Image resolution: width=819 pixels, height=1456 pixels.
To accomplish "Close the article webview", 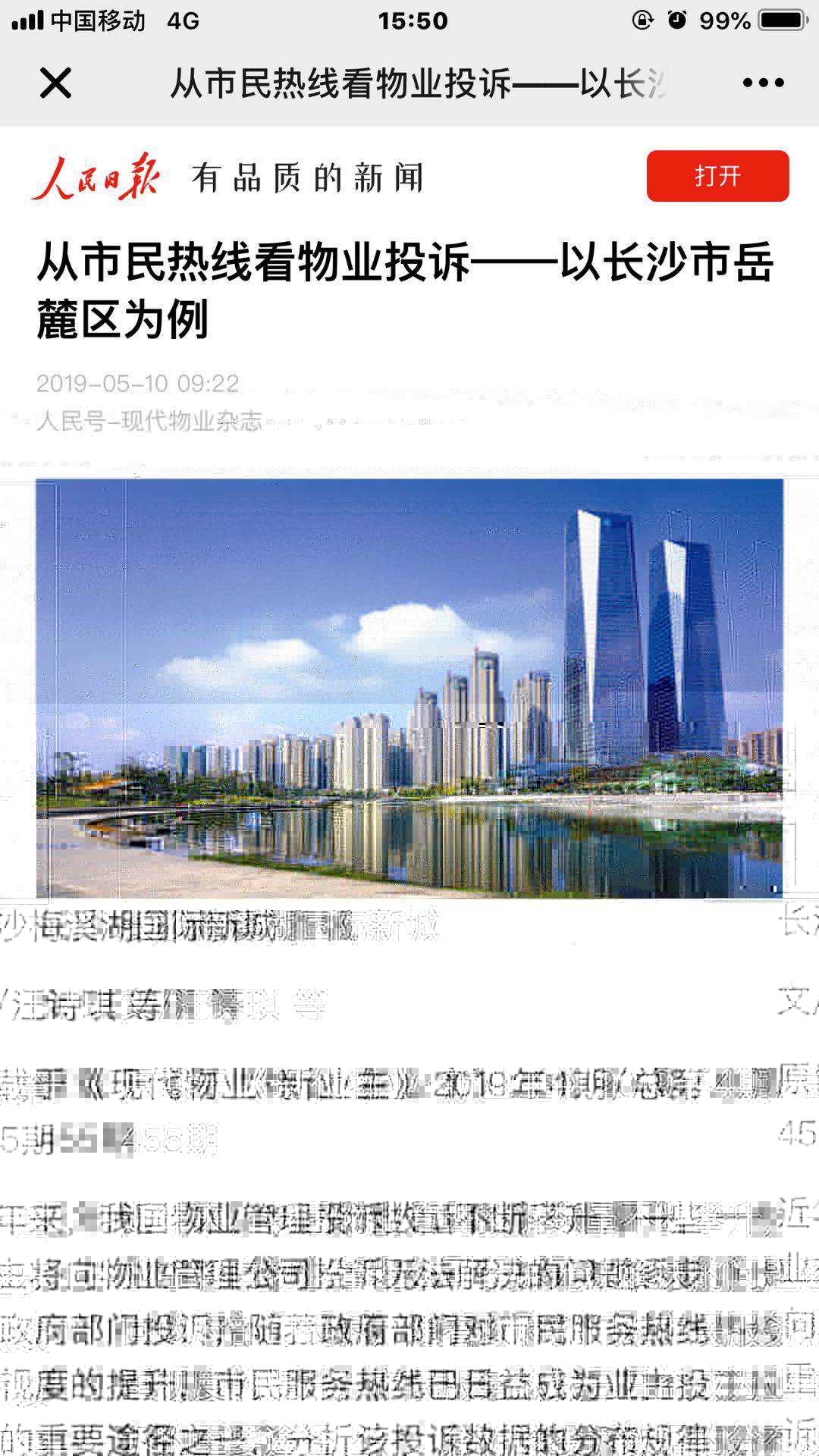I will point(55,83).
